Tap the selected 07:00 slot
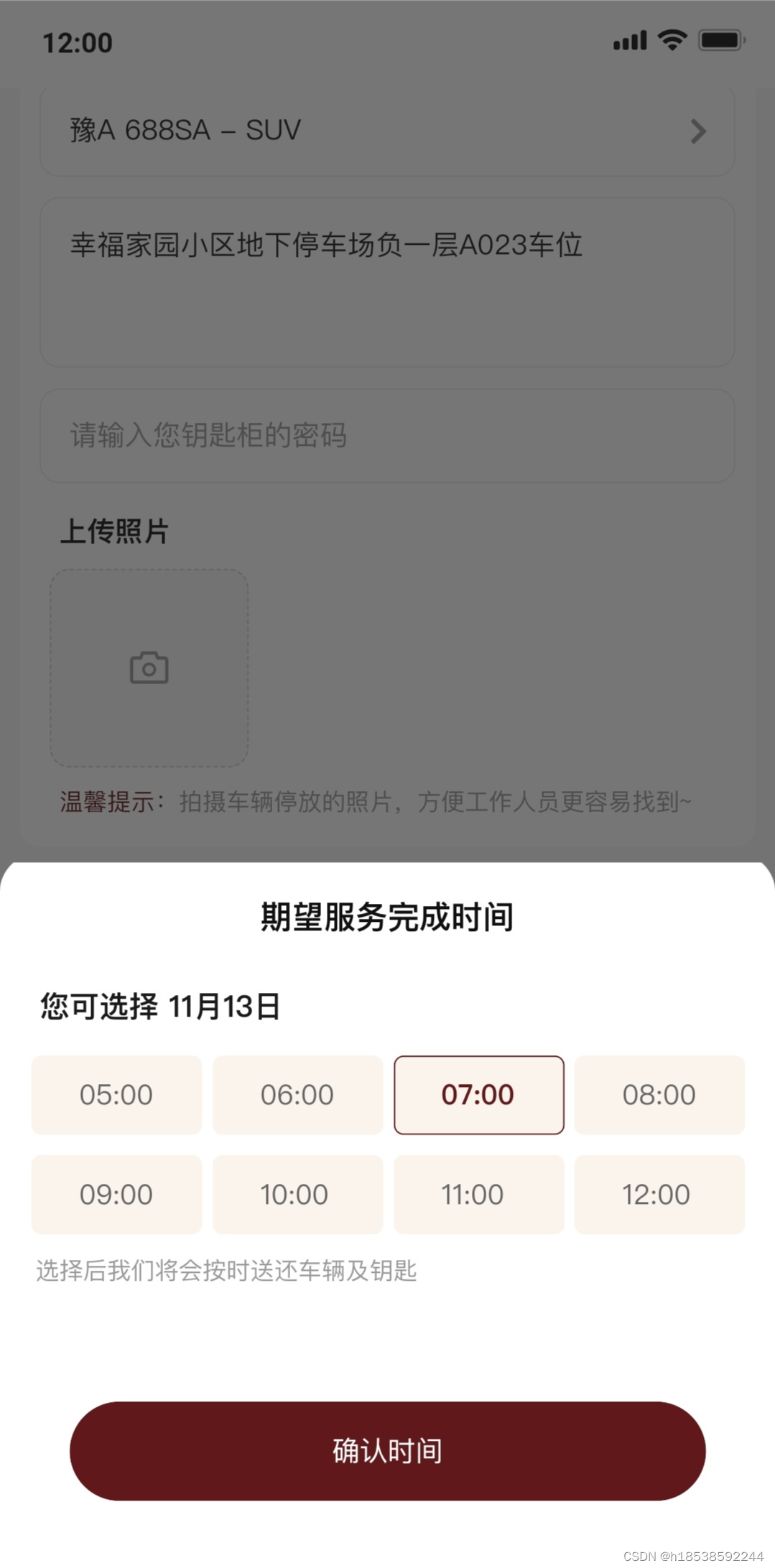Image resolution: width=775 pixels, height=1568 pixels. 479,1095
